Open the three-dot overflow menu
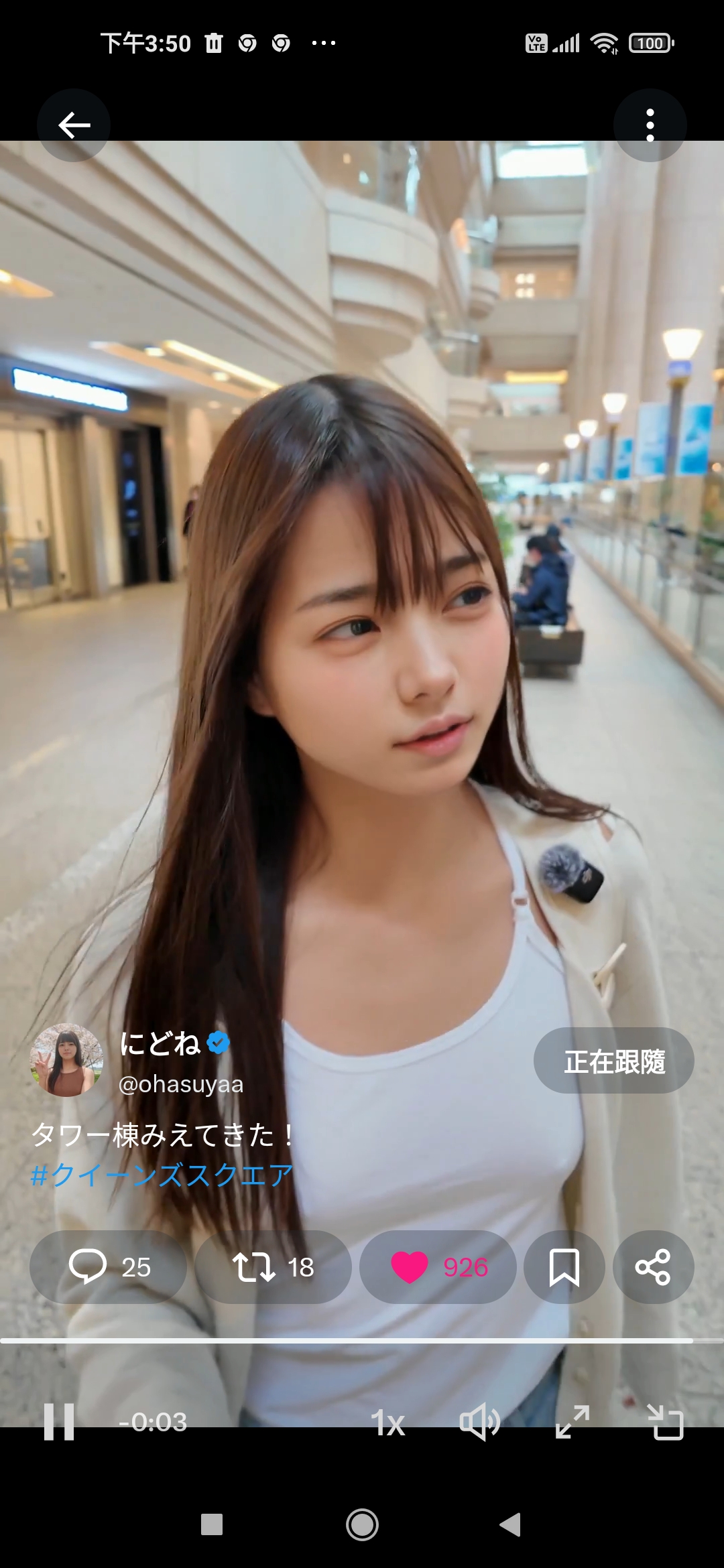724x1568 pixels. [650, 125]
